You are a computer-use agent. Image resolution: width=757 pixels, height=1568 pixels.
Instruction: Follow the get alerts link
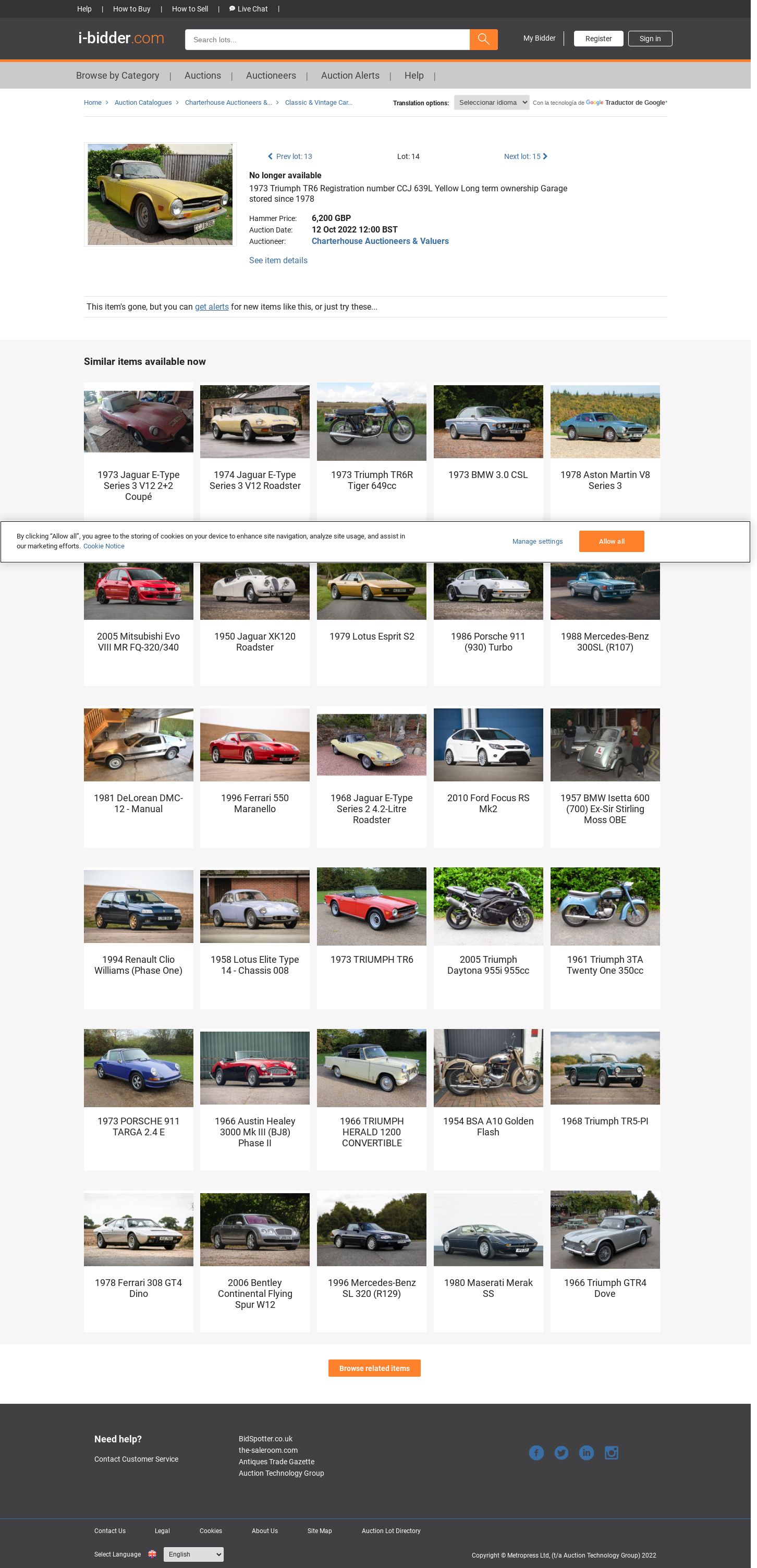click(211, 307)
